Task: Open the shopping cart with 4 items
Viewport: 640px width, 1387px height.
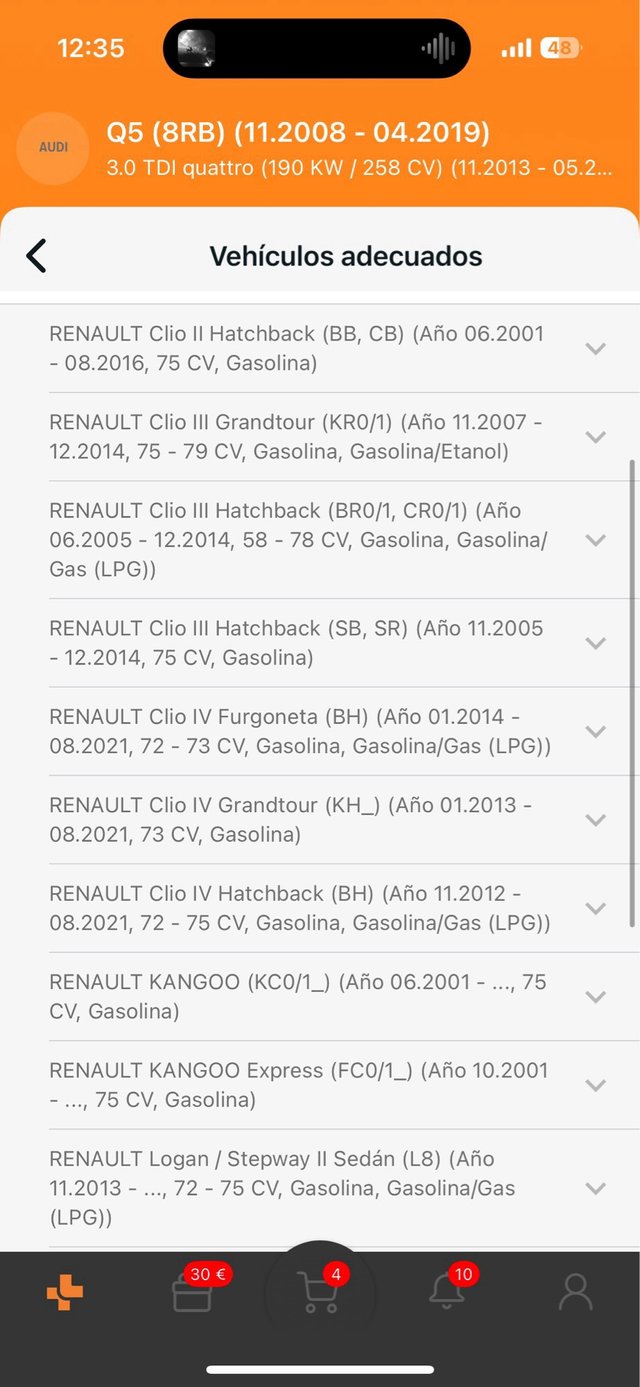Action: pos(320,1293)
